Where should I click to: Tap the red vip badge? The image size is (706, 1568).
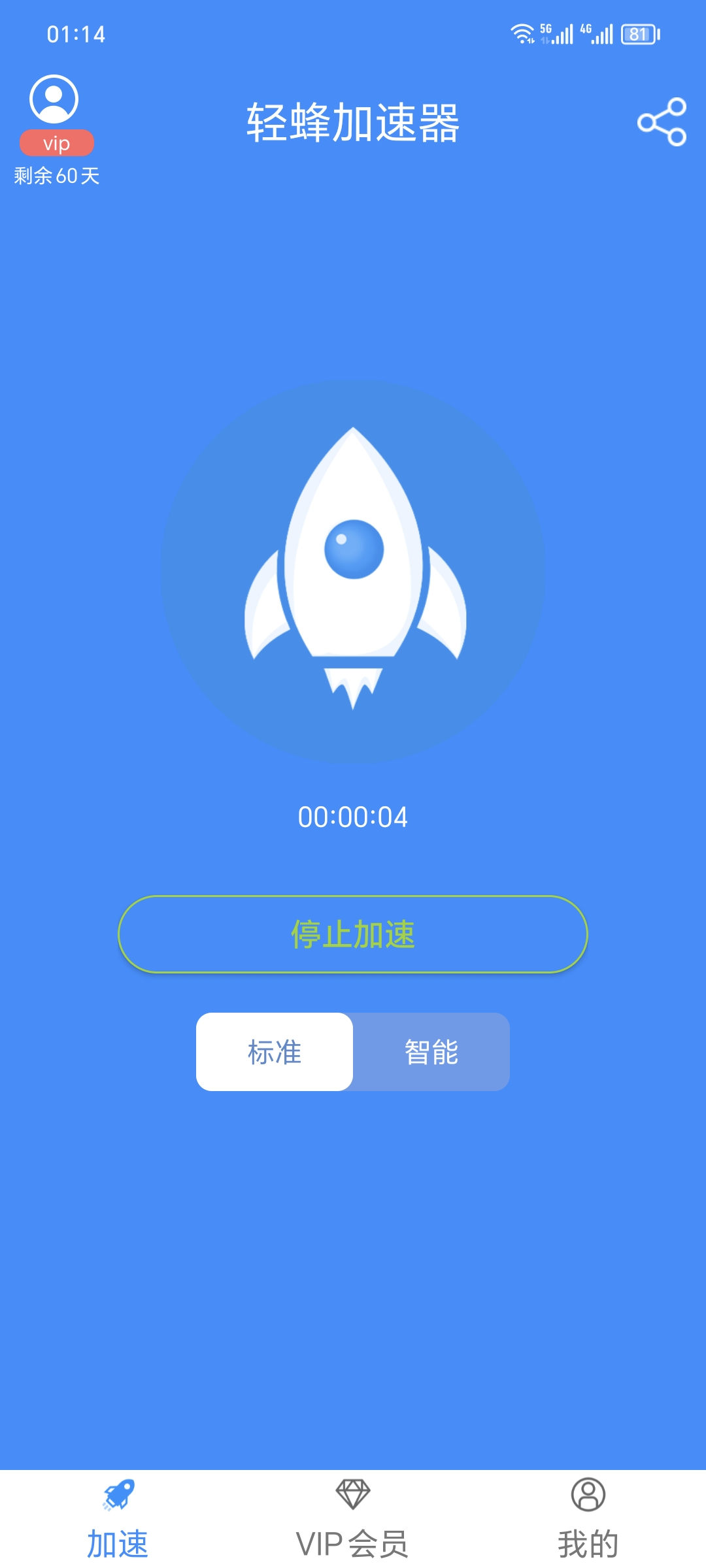tap(57, 143)
